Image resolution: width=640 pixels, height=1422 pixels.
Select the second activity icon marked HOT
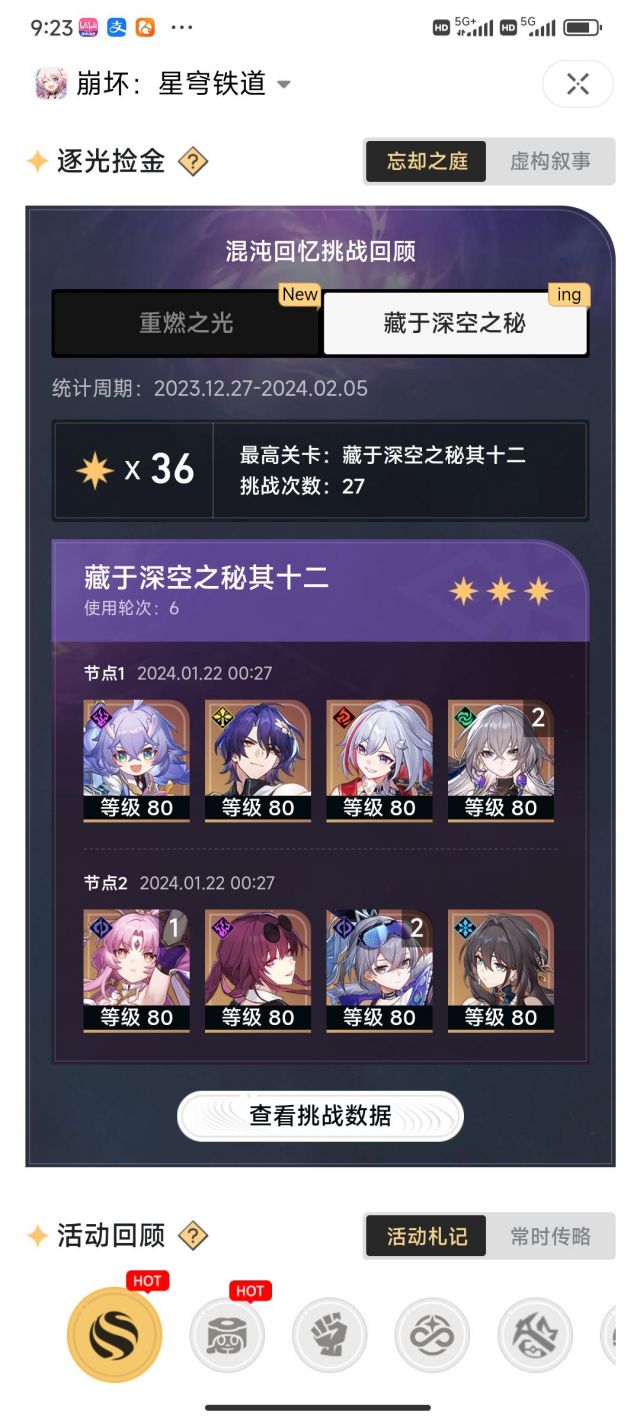pos(227,1336)
